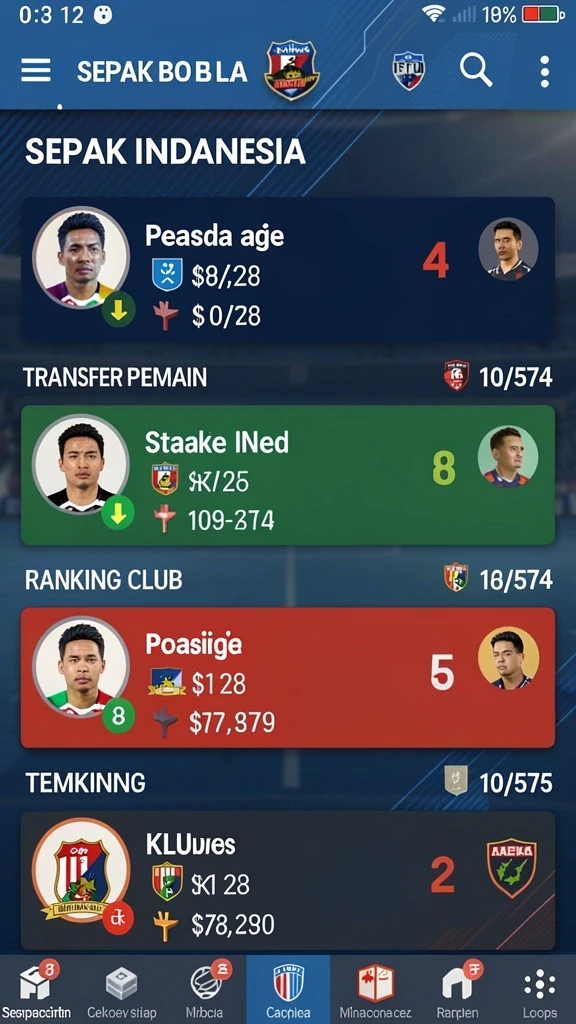Switch to the Cekoev stiap tab
576x1024 pixels.
click(122, 990)
